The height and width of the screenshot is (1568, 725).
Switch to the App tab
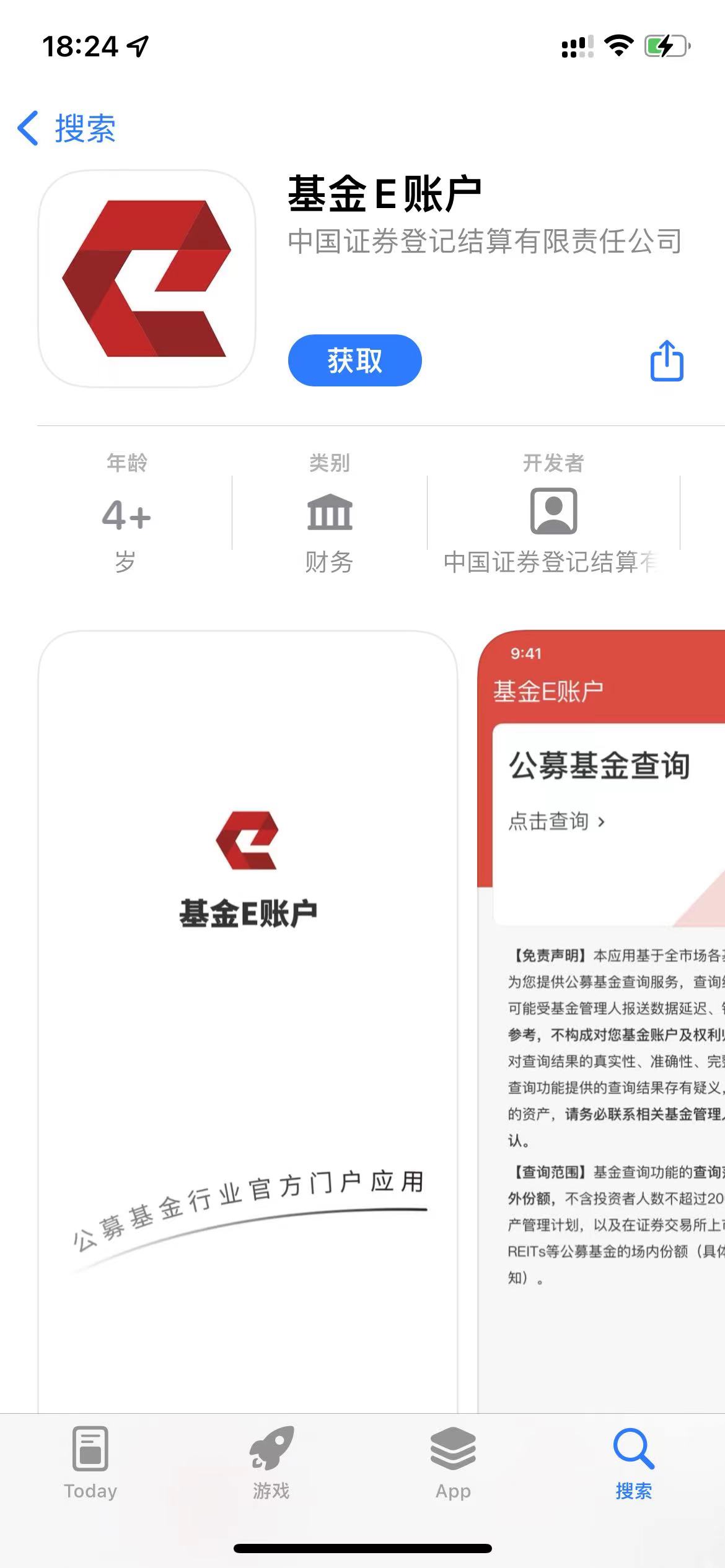point(453,1463)
